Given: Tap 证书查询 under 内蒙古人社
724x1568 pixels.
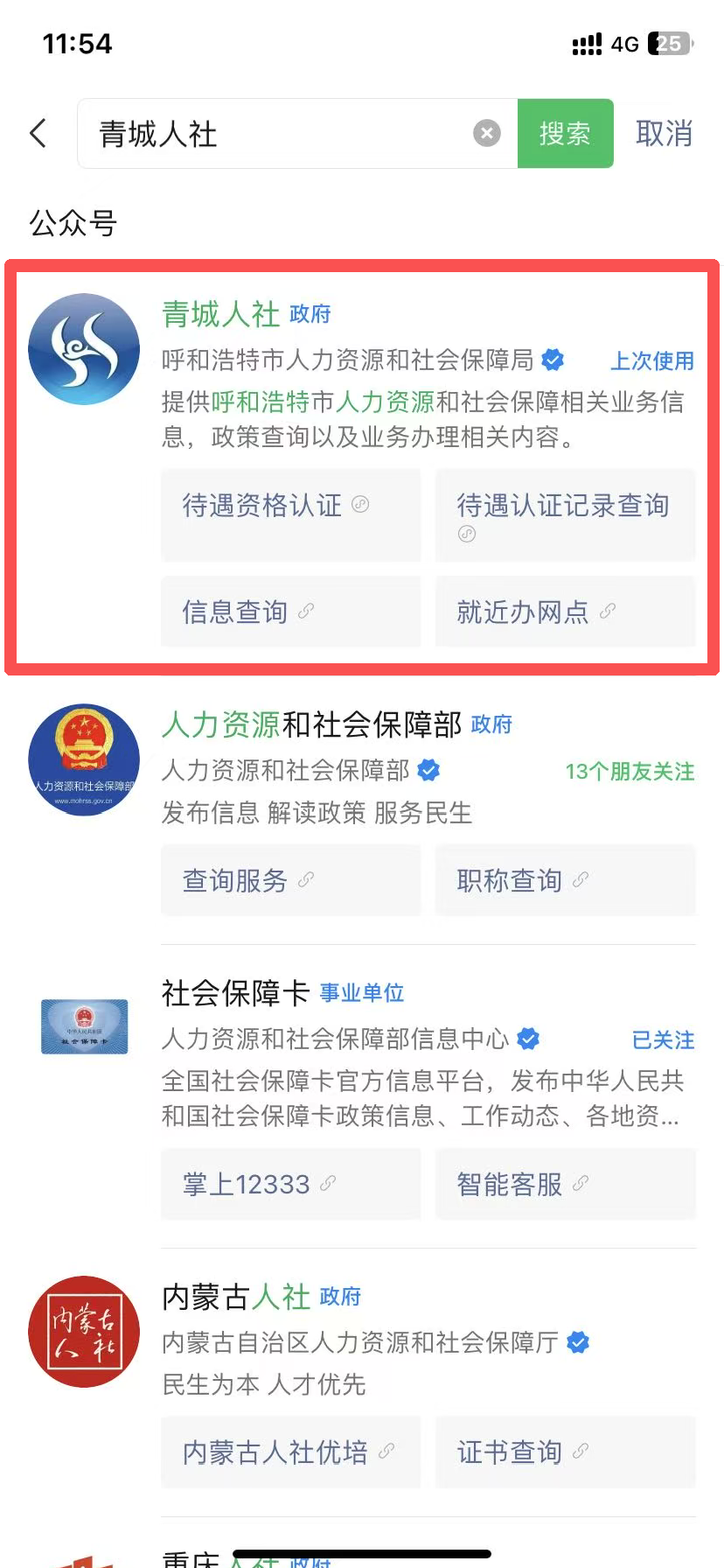Looking at the screenshot, I should [x=564, y=1452].
